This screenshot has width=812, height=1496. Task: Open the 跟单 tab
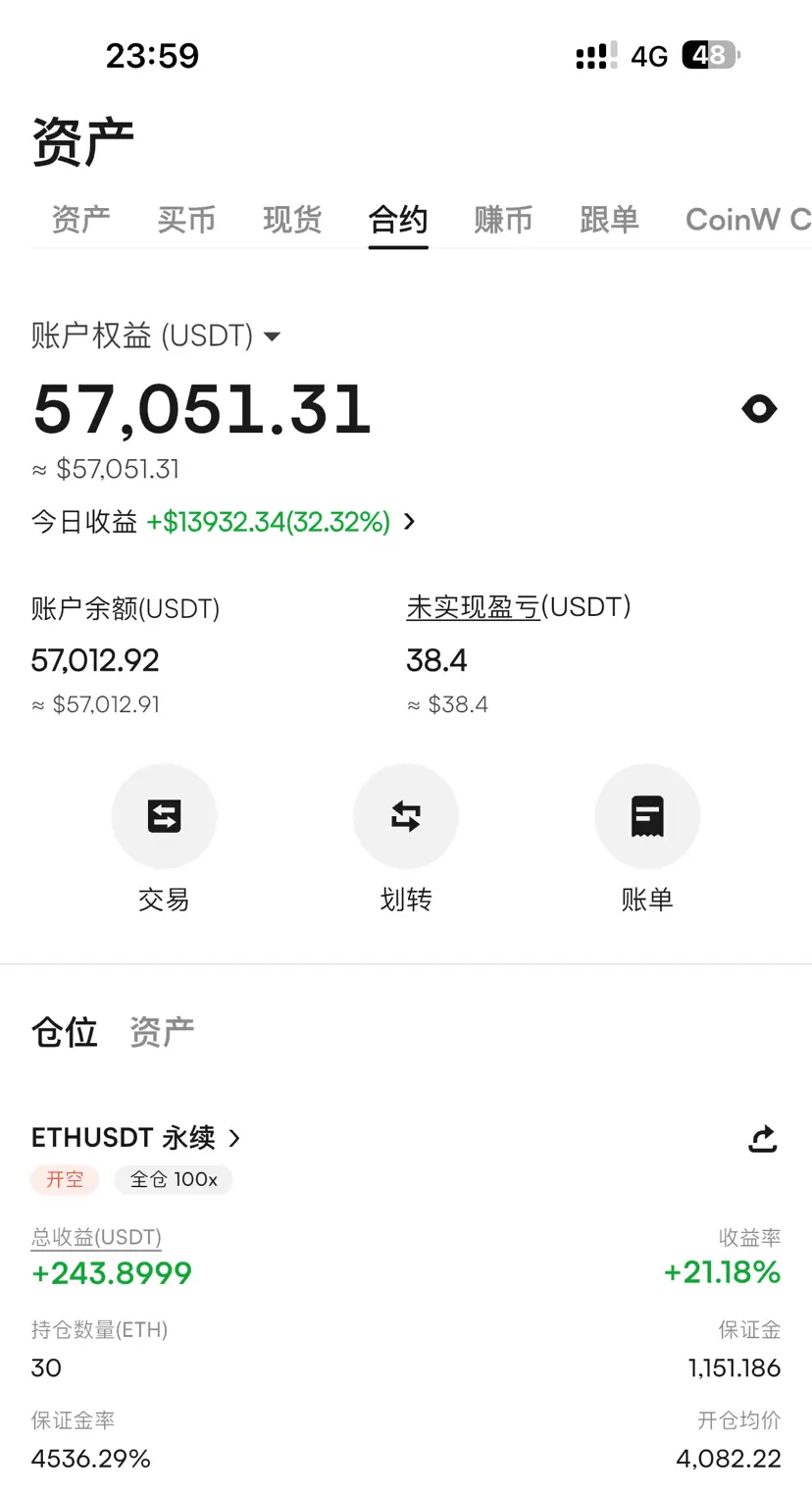coord(609,220)
